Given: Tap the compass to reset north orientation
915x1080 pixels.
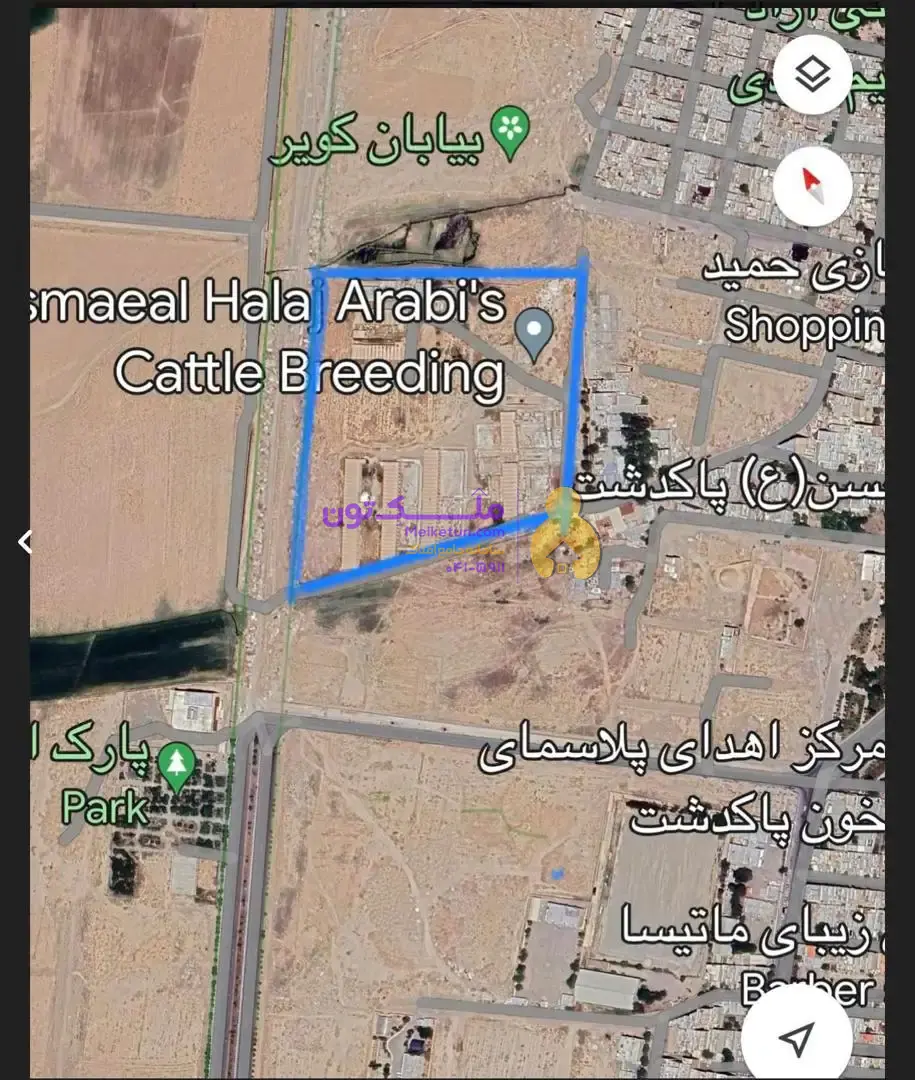Looking at the screenshot, I should coord(812,186).
